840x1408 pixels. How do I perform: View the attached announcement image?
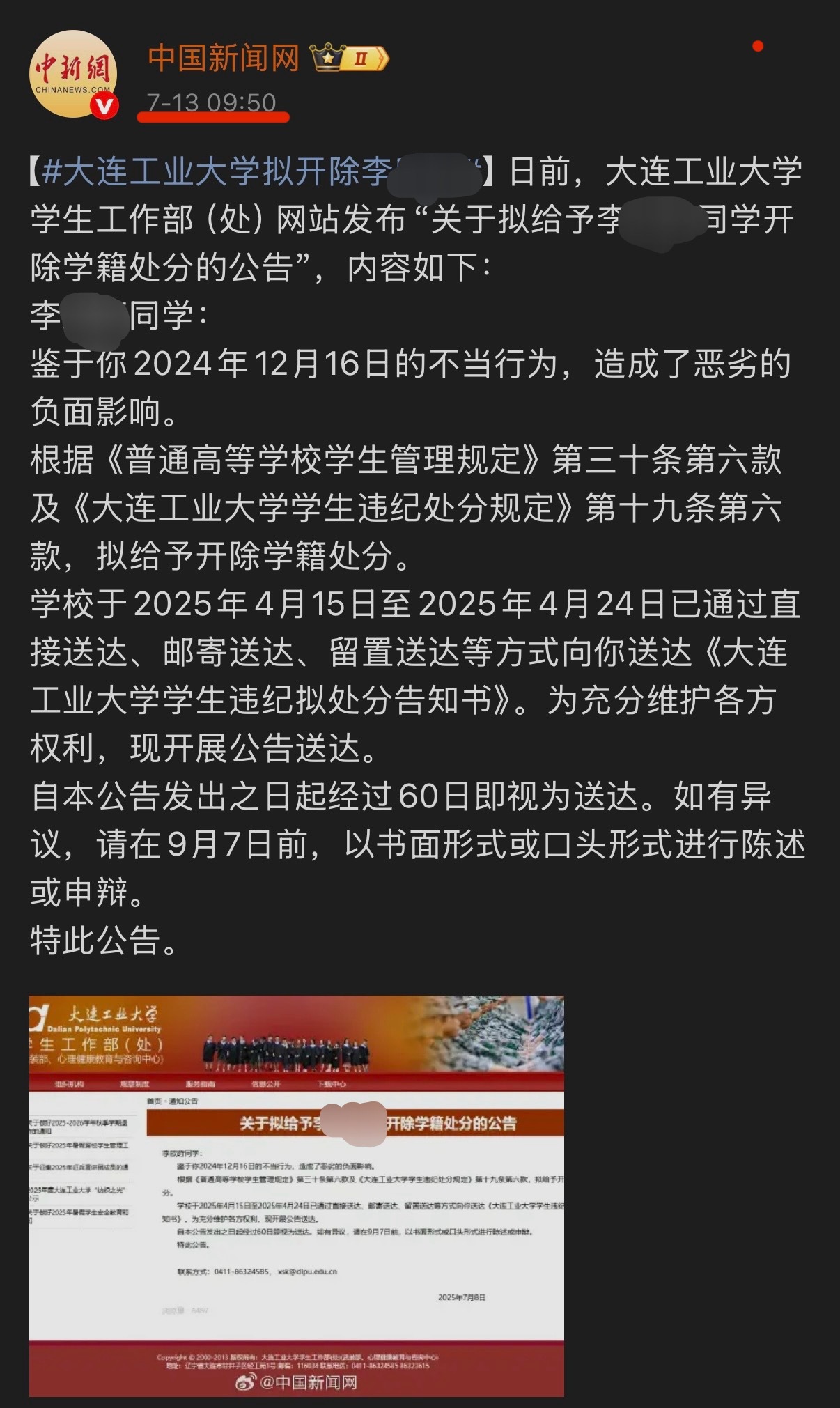pyautogui.click(x=296, y=1195)
